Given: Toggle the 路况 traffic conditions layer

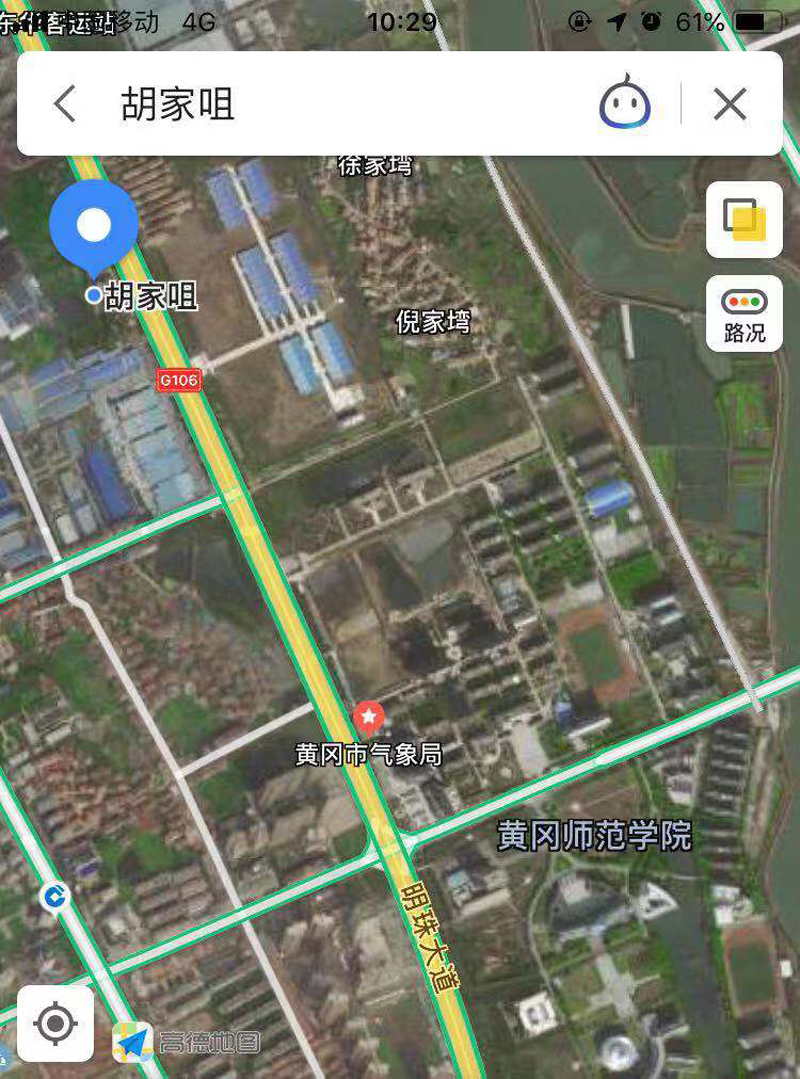Looking at the screenshot, I should pyautogui.click(x=744, y=314).
